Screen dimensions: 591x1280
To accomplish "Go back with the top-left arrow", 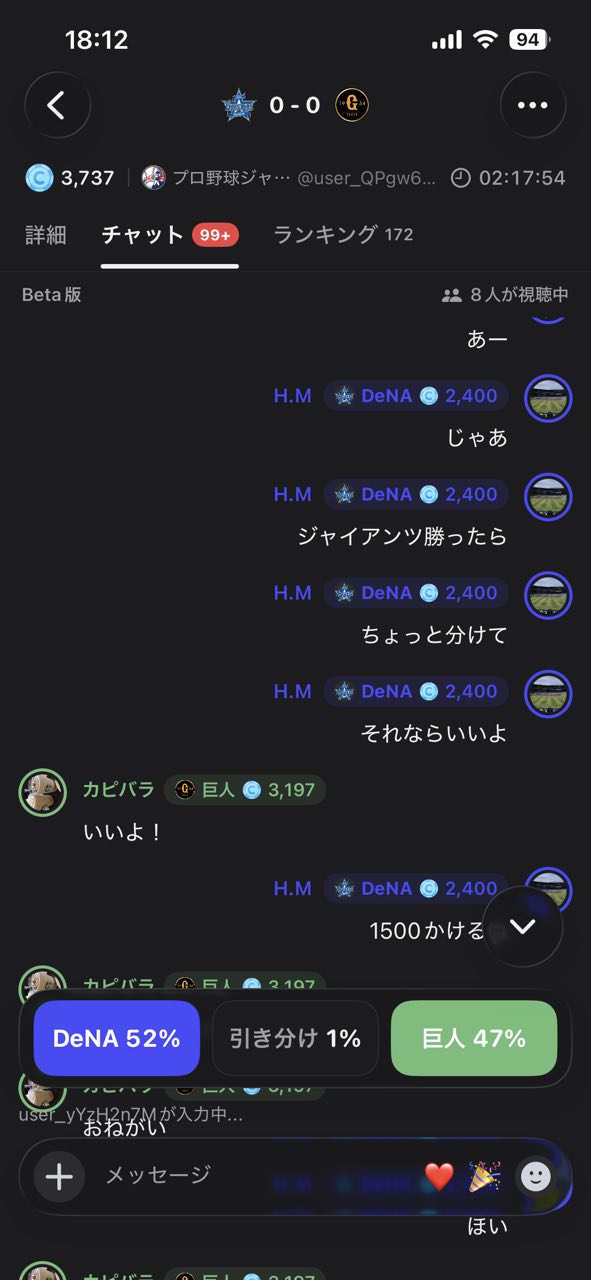I will [x=57, y=105].
